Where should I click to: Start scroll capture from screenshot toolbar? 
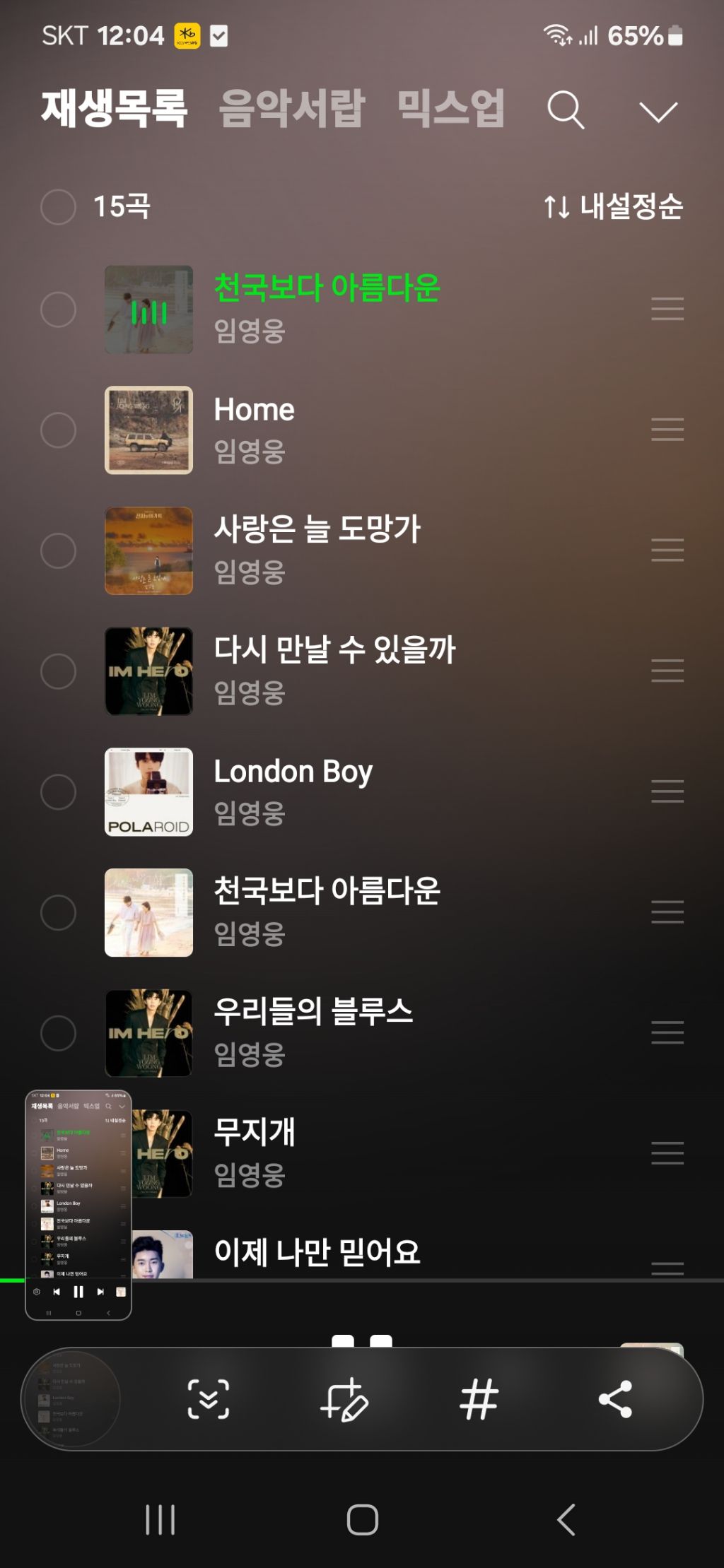point(209,1398)
